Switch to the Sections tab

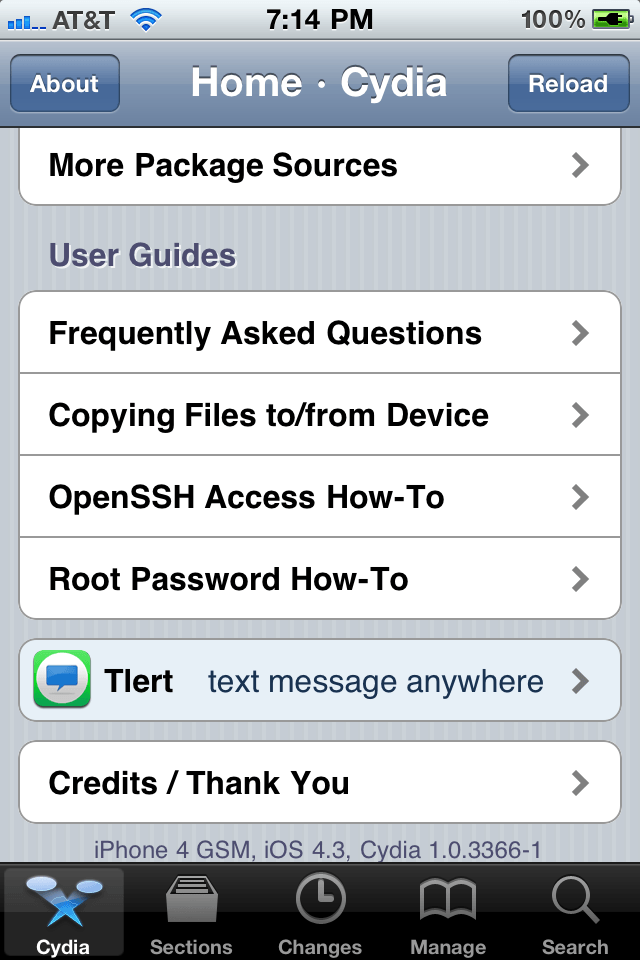click(x=191, y=914)
